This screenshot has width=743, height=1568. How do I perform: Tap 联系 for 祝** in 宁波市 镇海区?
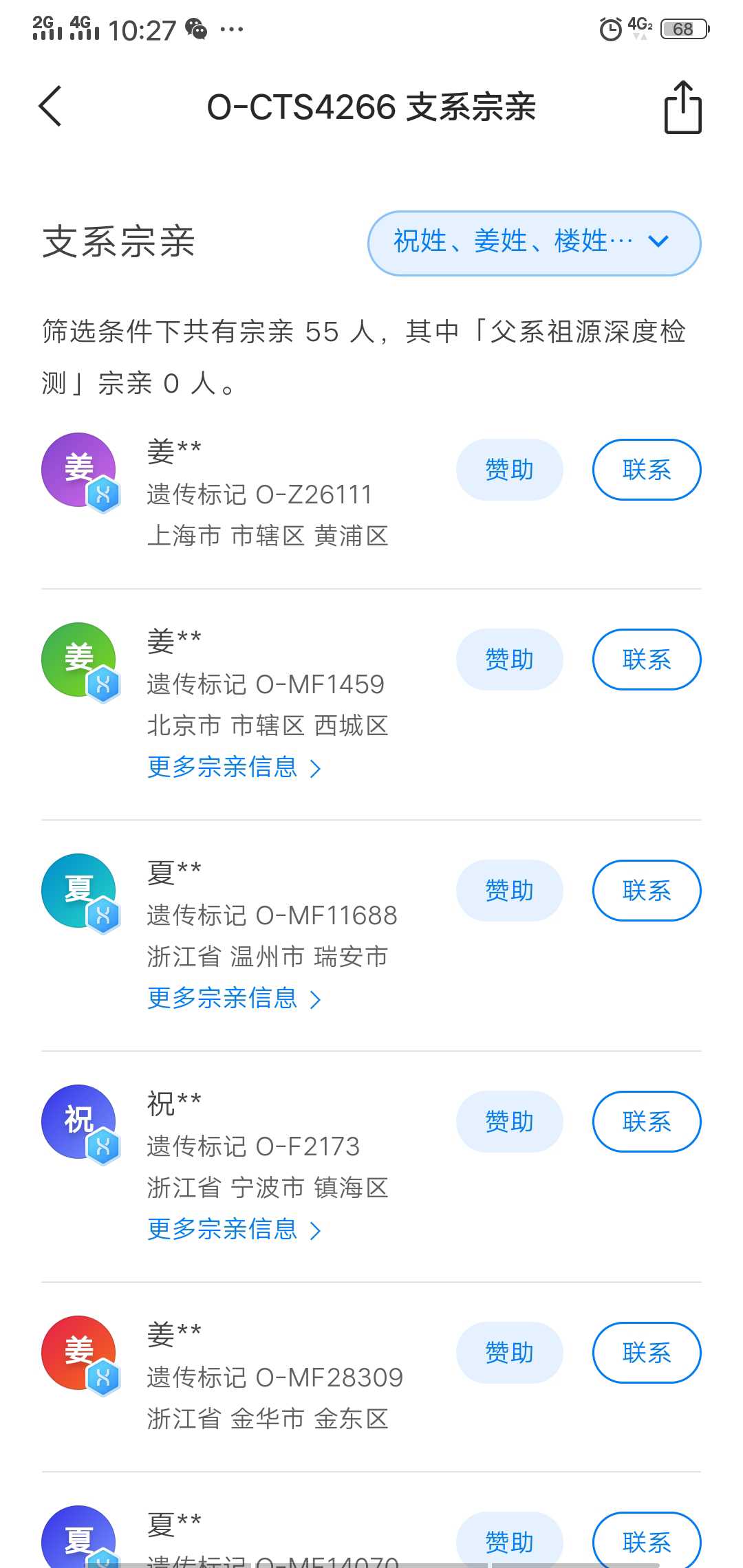coord(647,1122)
